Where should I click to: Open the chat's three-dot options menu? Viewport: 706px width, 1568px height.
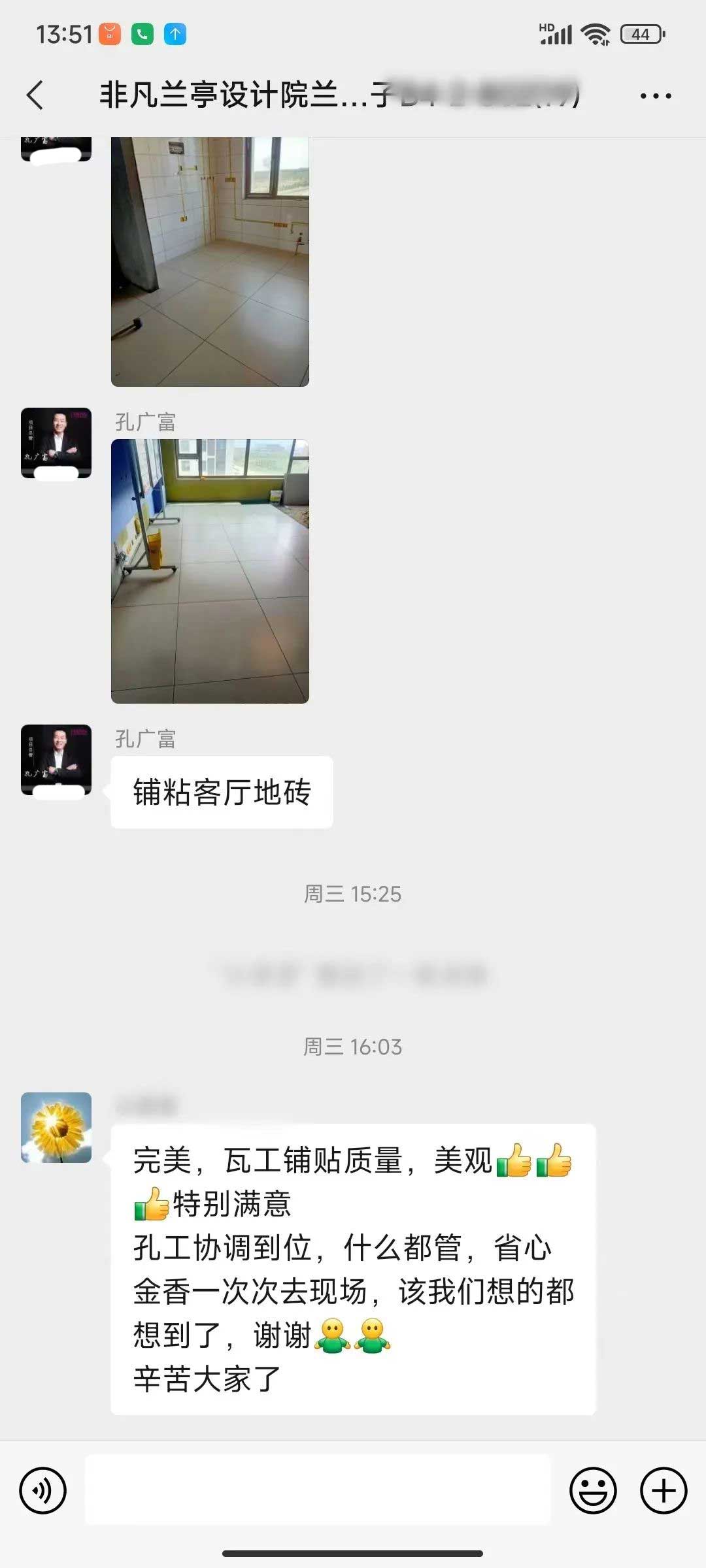pos(656,96)
